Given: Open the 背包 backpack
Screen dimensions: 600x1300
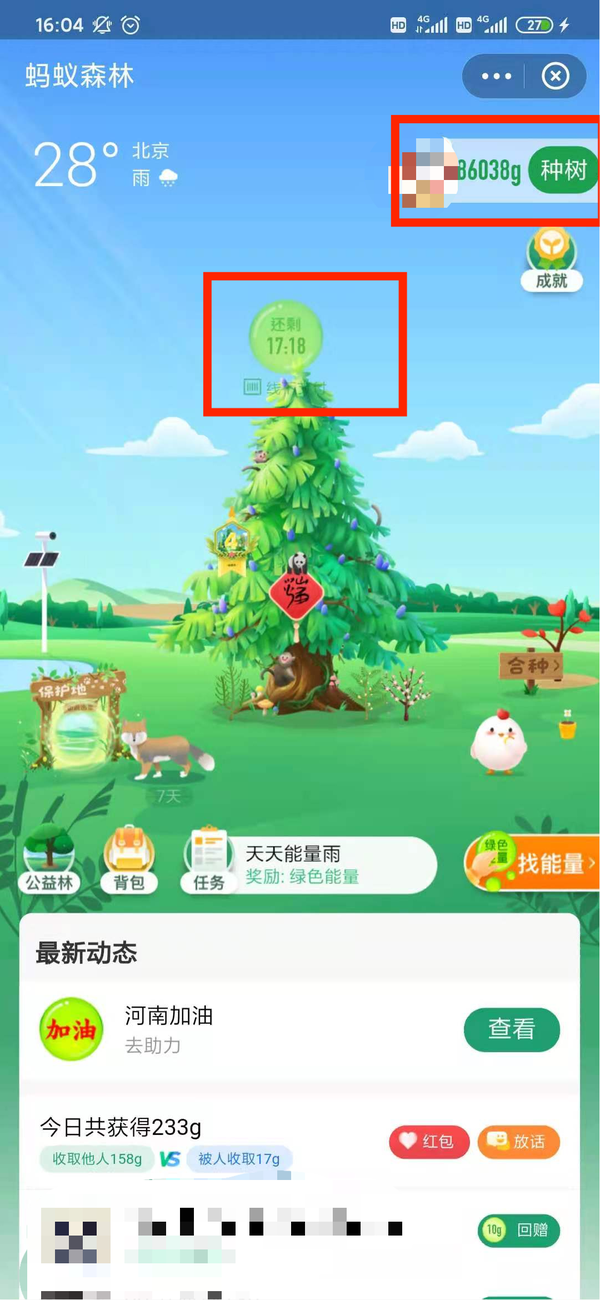Looking at the screenshot, I should click(x=129, y=860).
